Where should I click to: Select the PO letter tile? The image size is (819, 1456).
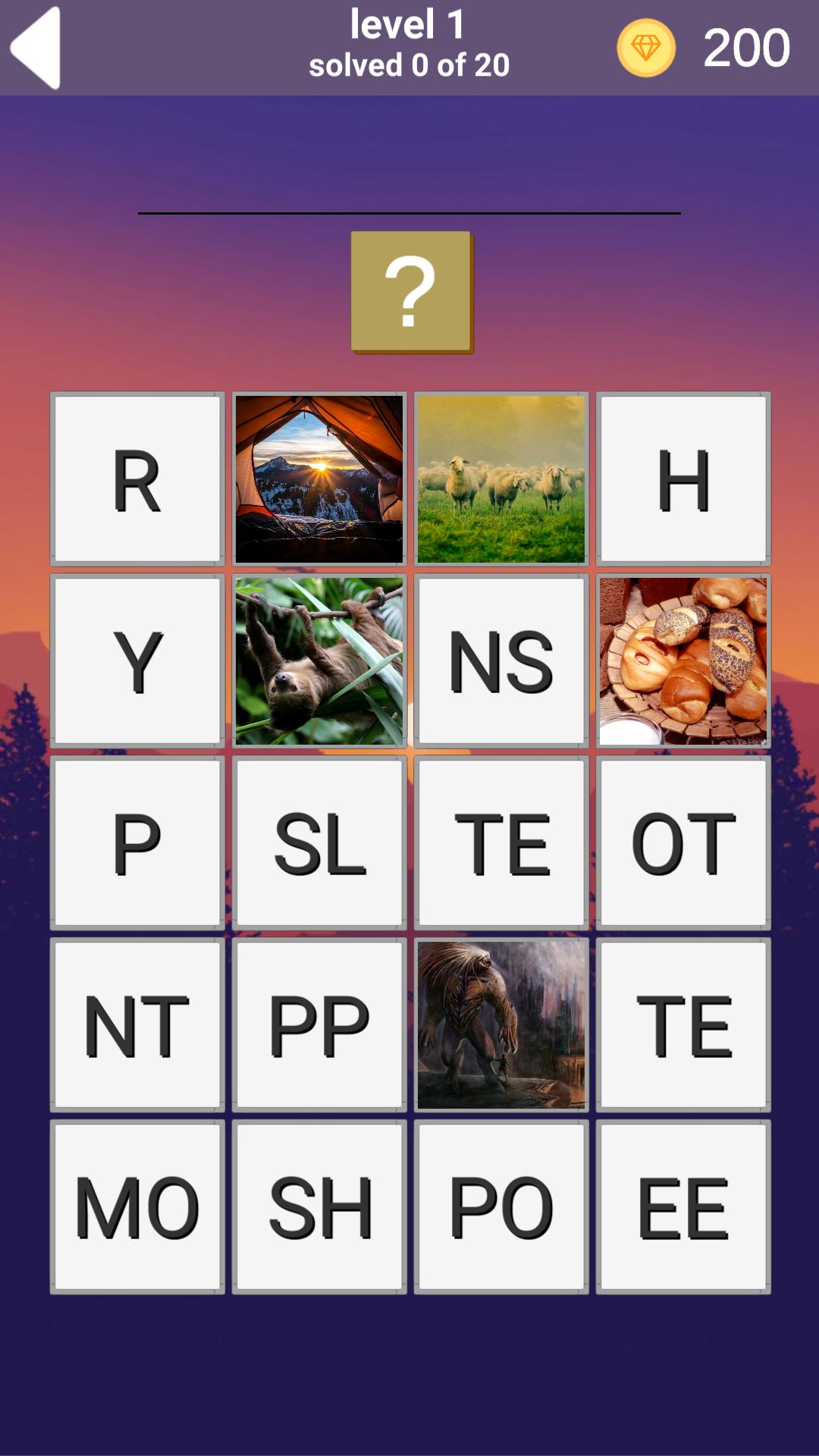(501, 1207)
